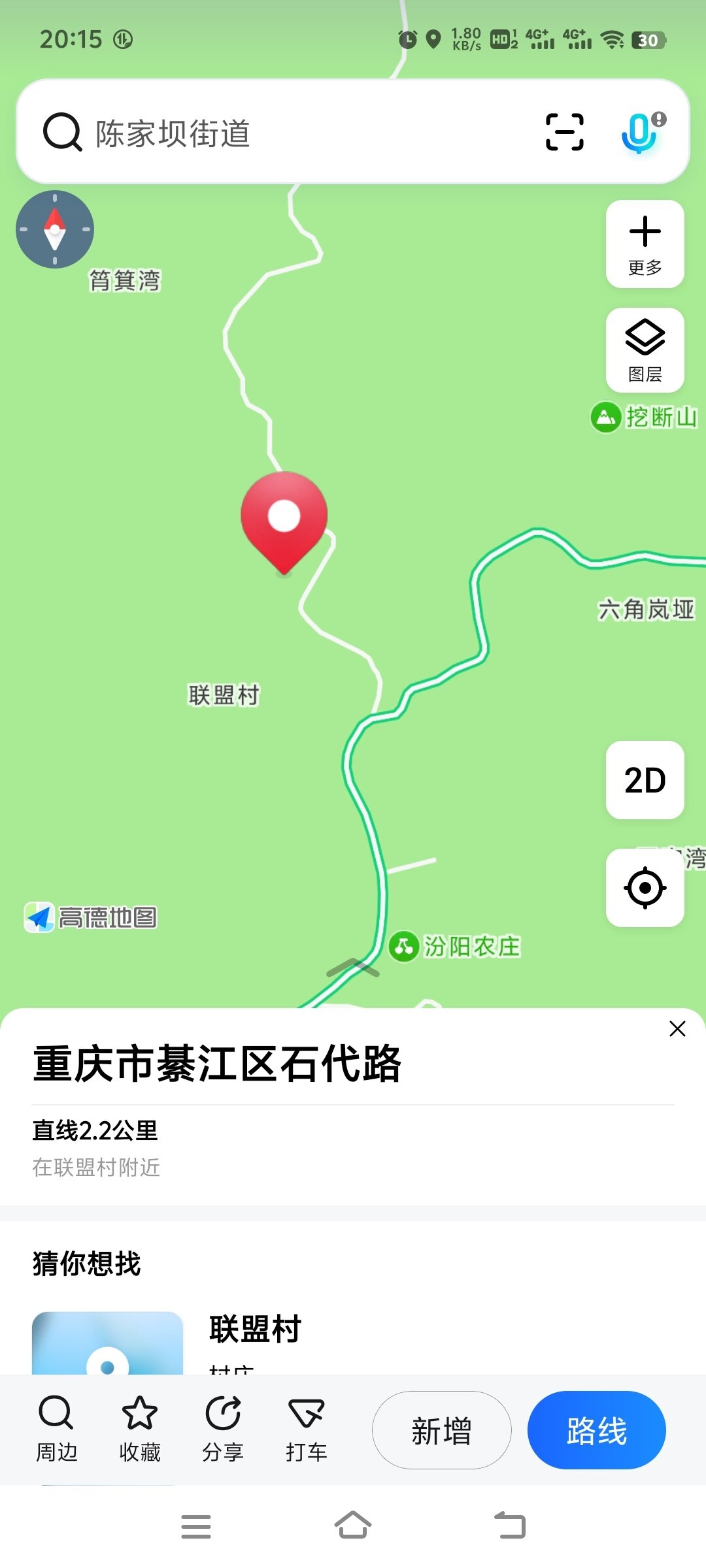
Task: Select the 挖断山 mountain marker
Action: pyautogui.click(x=644, y=417)
